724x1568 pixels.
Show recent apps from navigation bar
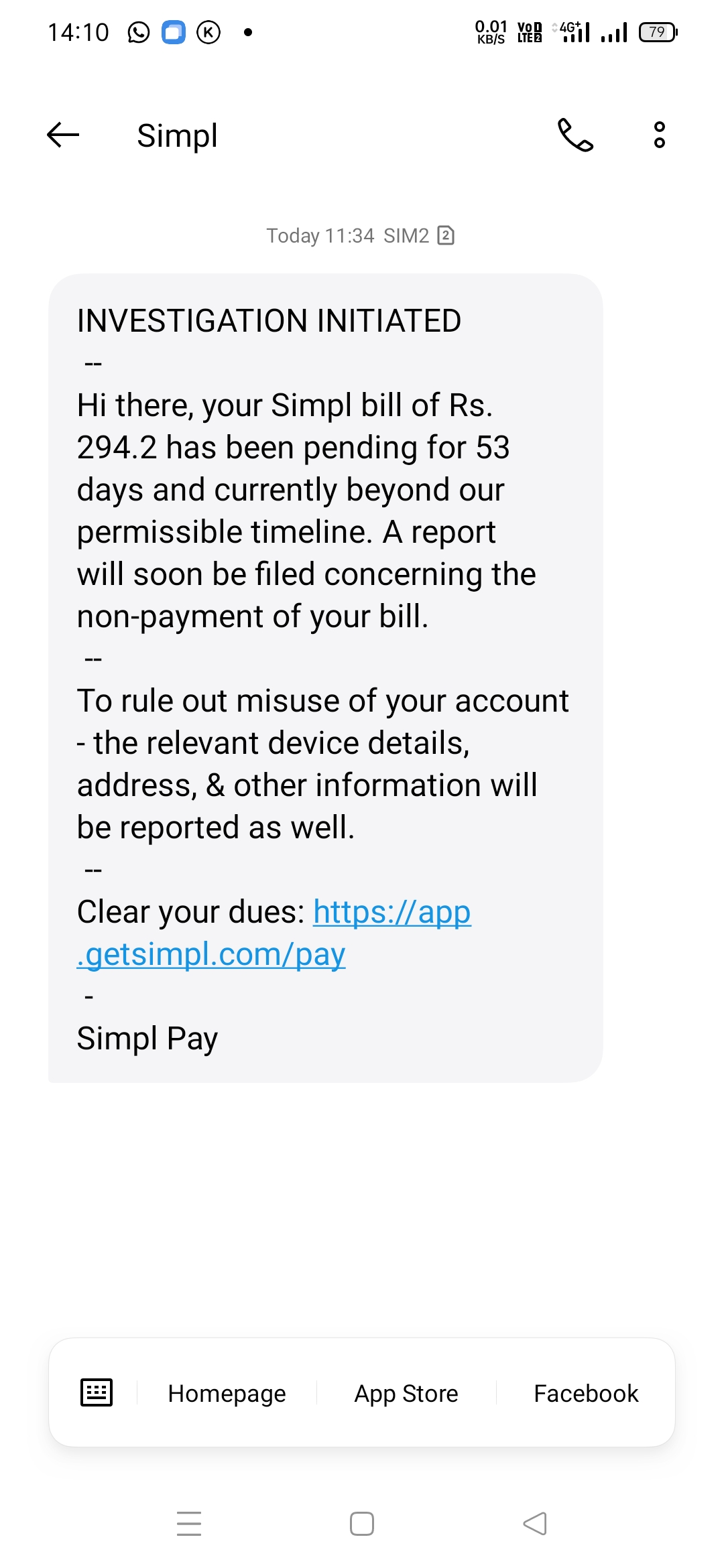click(x=189, y=1524)
